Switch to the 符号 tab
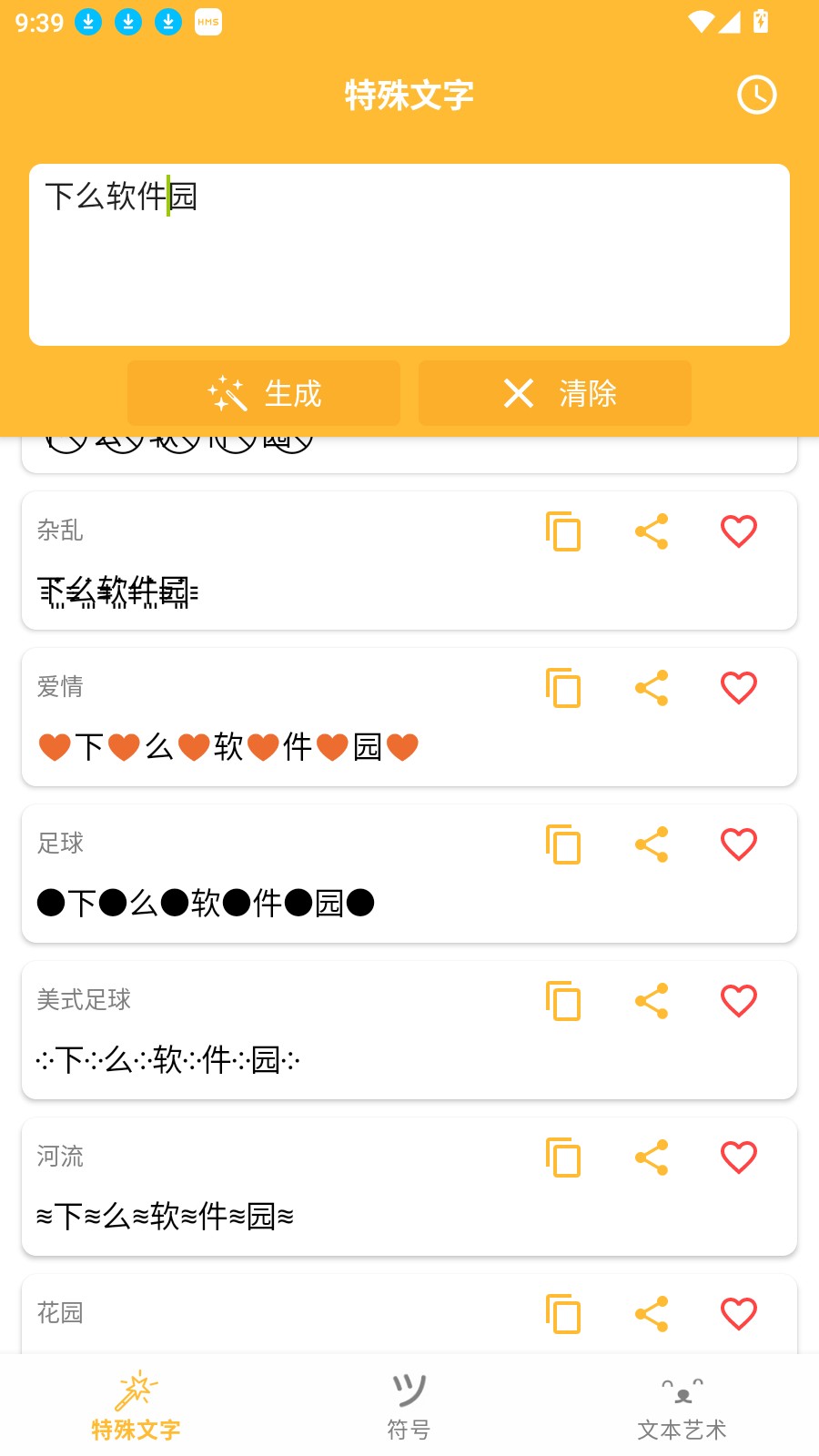 coord(409,1401)
